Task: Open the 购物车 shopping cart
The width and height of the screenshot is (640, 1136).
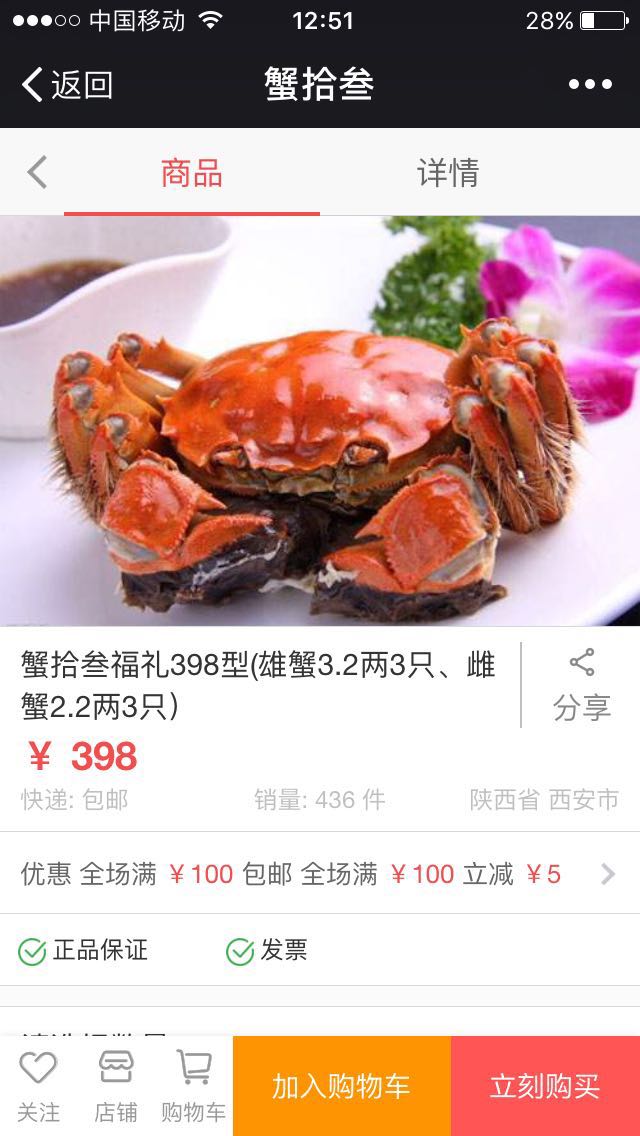Action: click(x=193, y=1086)
